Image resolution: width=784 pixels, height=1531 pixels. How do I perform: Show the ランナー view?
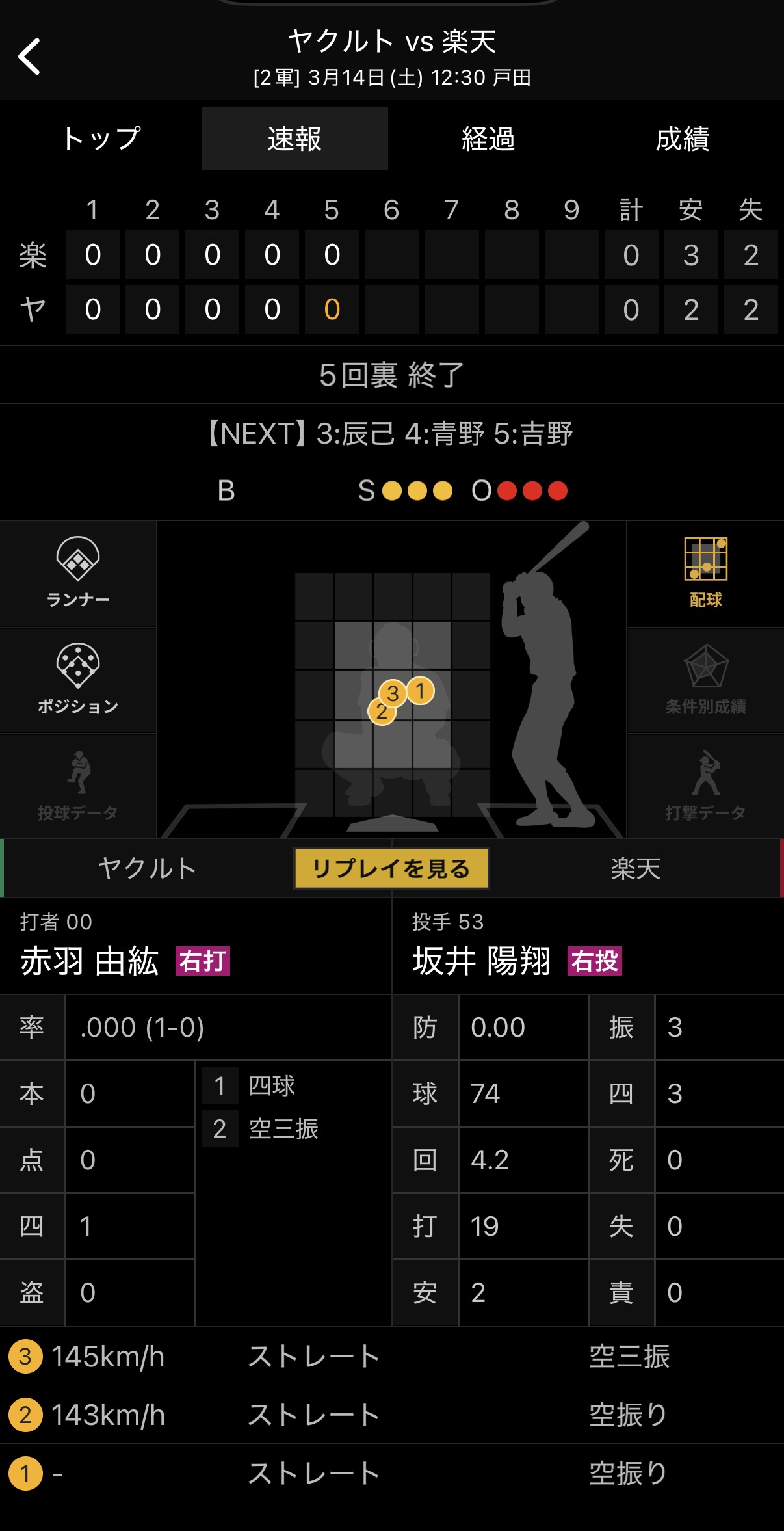[x=78, y=572]
